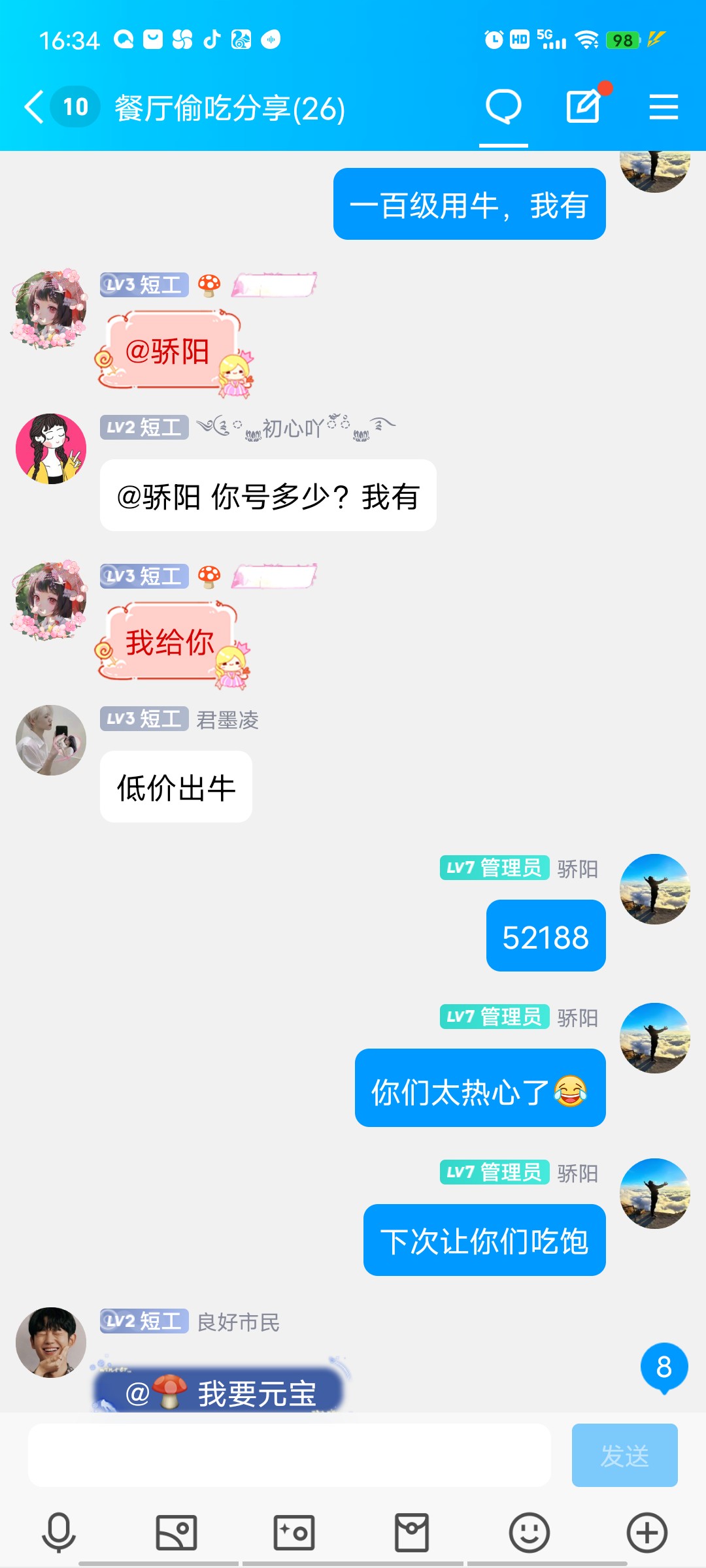Image resolution: width=706 pixels, height=1568 pixels.
Task: Open the emoji sticker panel
Action: [x=529, y=1532]
